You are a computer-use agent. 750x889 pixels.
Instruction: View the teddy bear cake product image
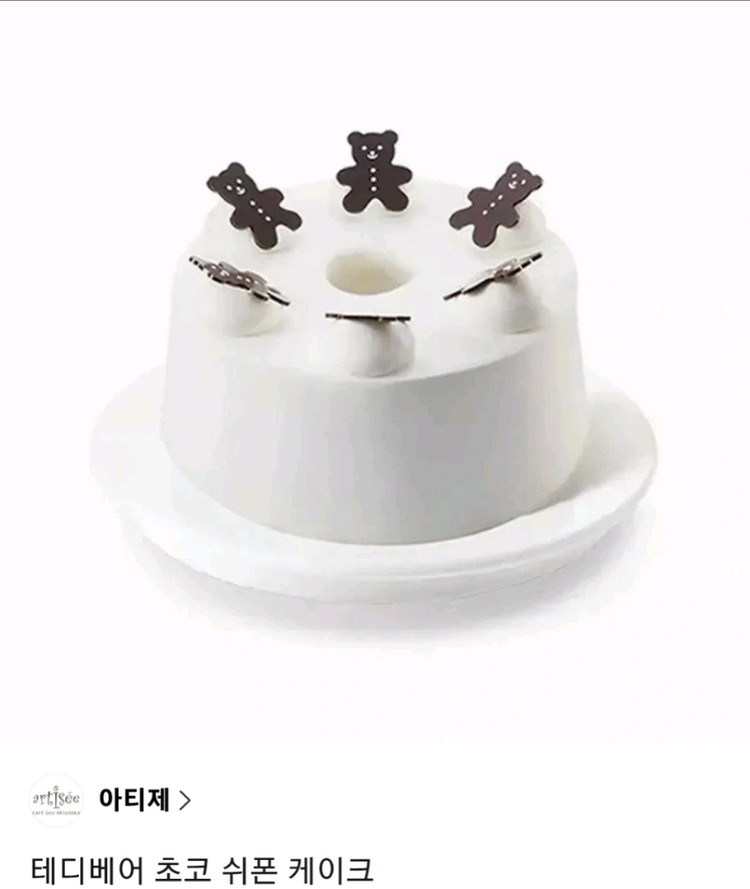click(x=375, y=370)
